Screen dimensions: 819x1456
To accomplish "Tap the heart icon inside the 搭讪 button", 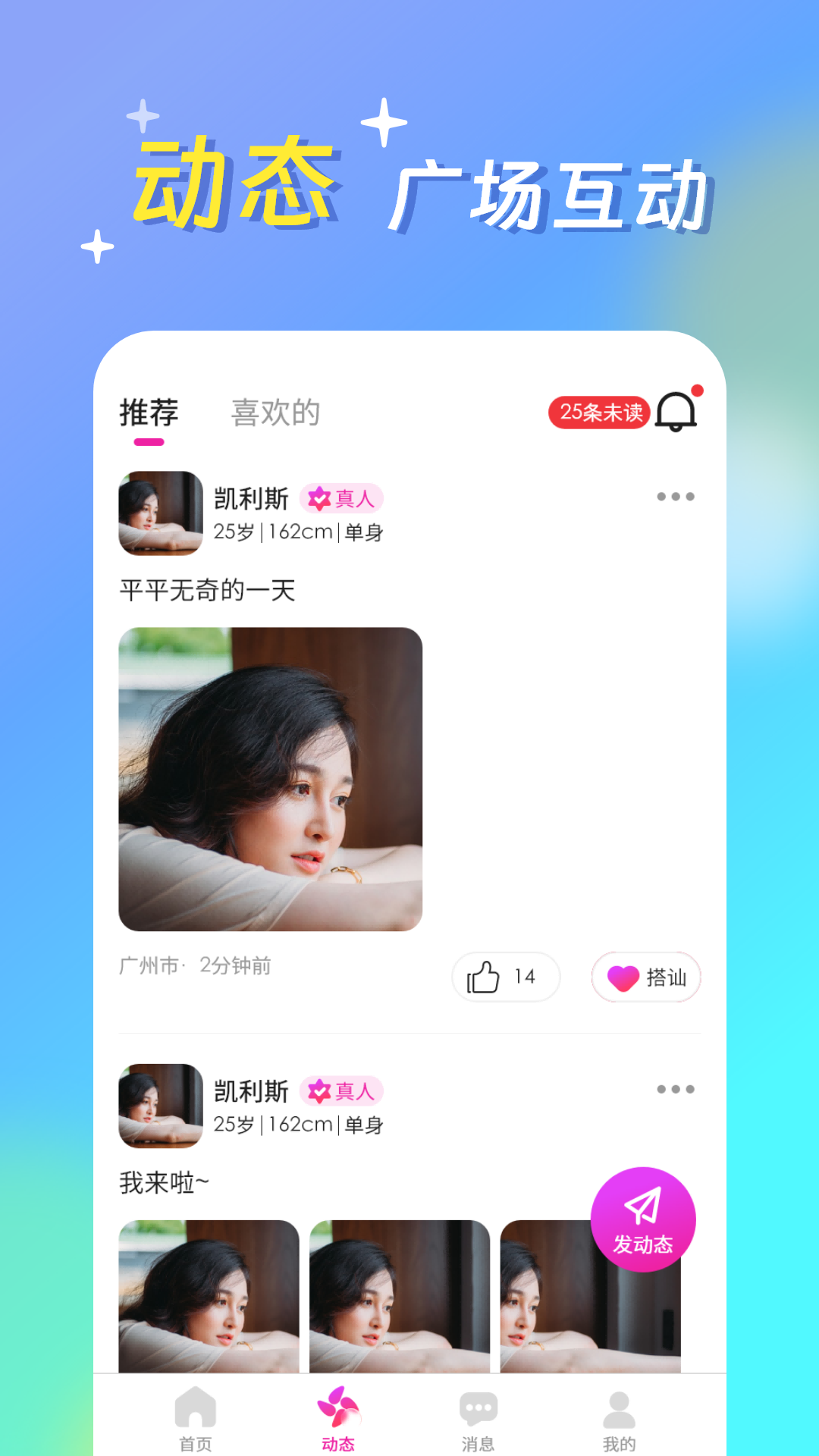I will pyautogui.click(x=622, y=977).
